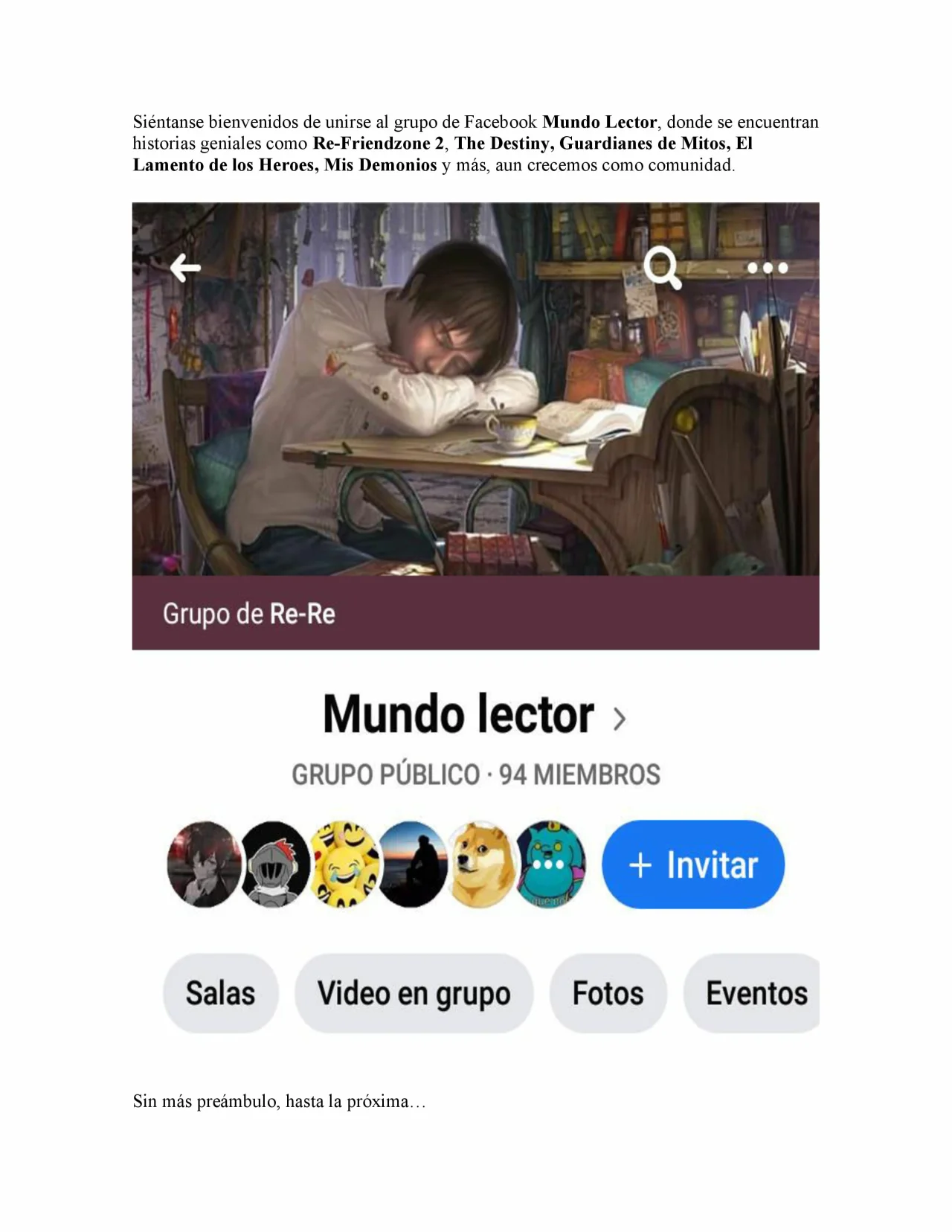Click the back arrow icon

(x=184, y=268)
